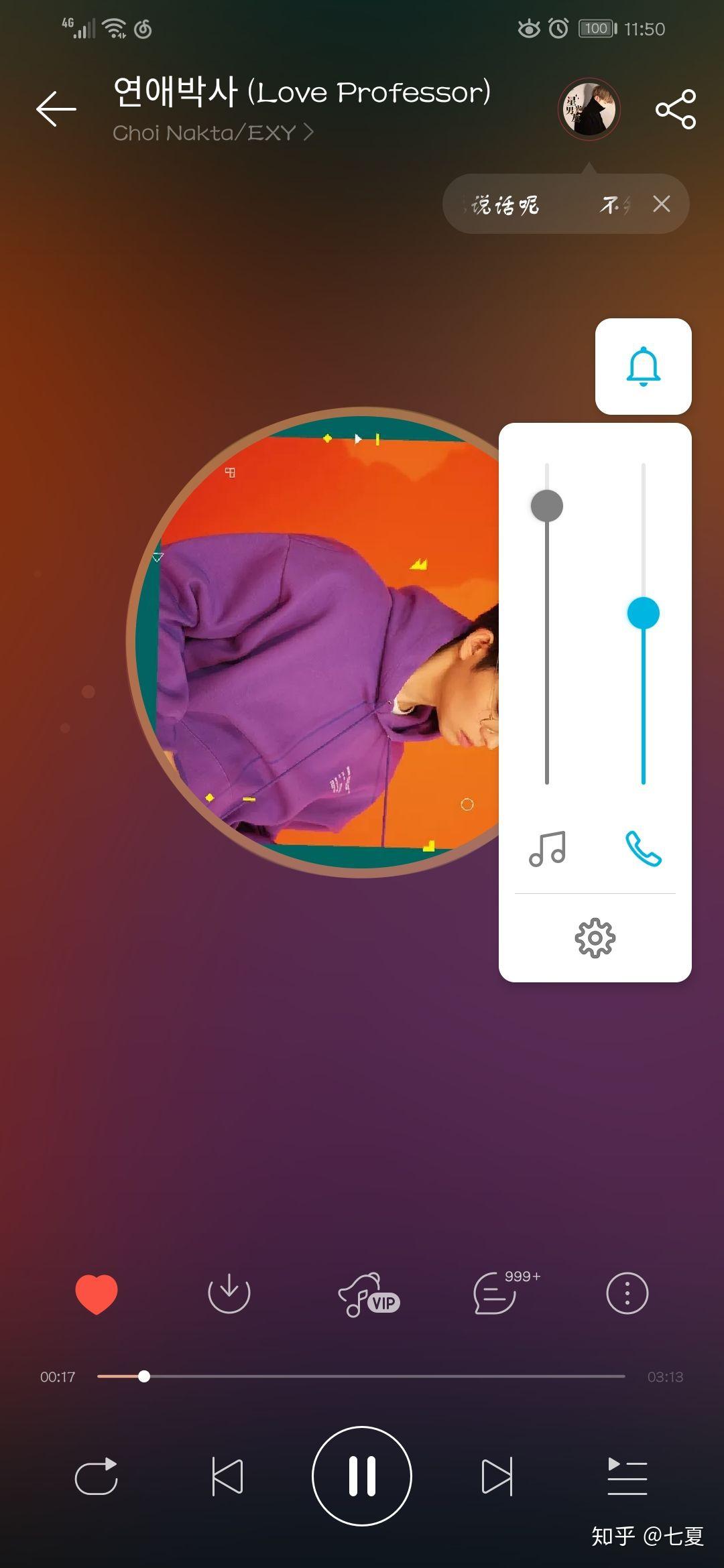Image resolution: width=724 pixels, height=1568 pixels.
Task: Open the three-dot more options menu
Action: pos(627,1293)
